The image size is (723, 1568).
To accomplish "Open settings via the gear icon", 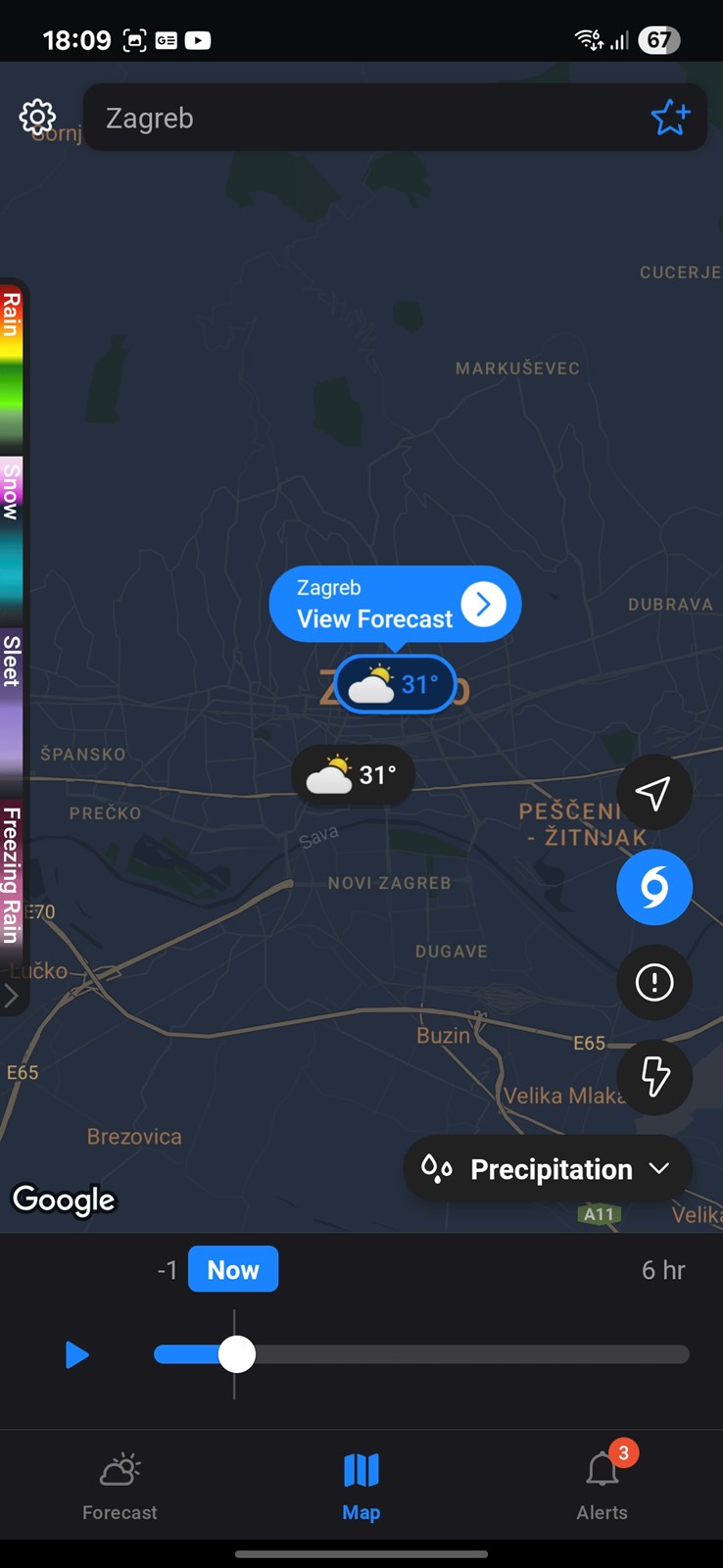I will [38, 118].
